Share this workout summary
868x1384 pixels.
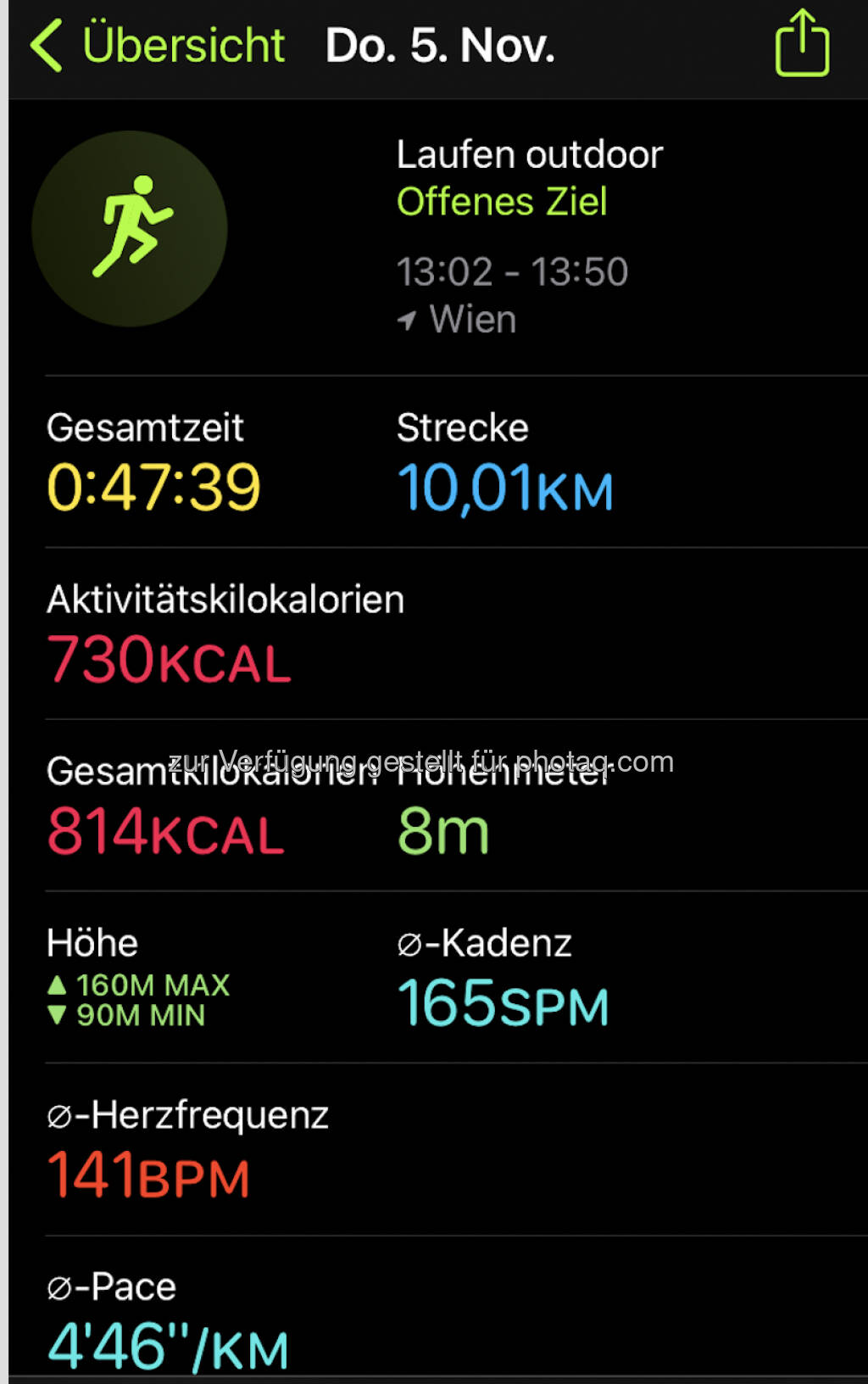801,44
